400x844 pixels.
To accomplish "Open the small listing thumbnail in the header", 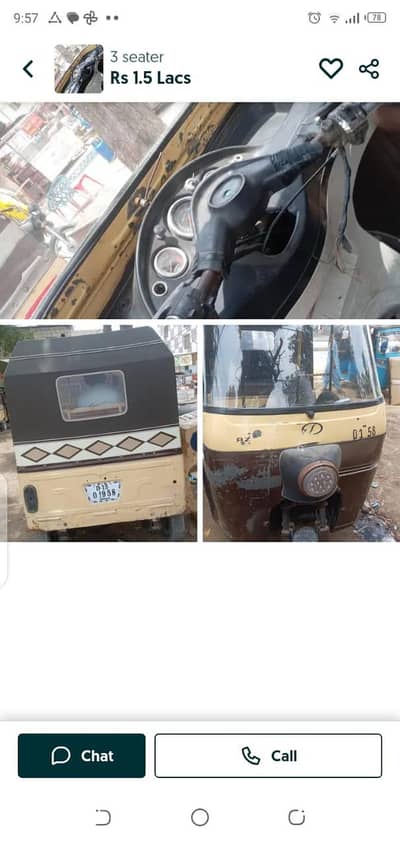I will click(79, 69).
